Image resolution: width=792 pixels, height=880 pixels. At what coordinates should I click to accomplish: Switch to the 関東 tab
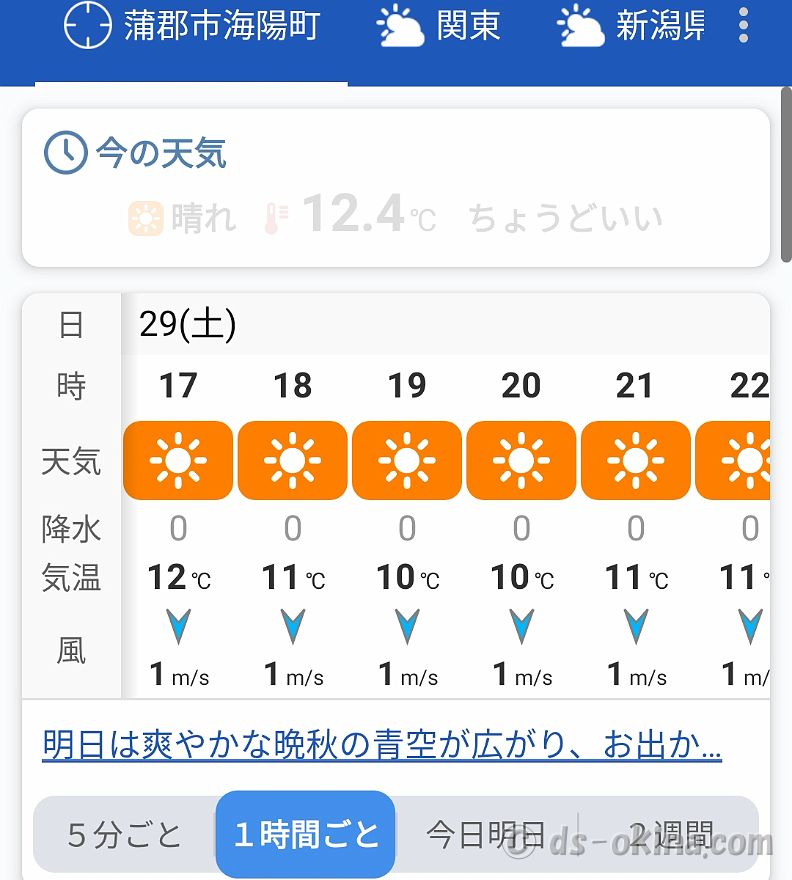coord(439,27)
